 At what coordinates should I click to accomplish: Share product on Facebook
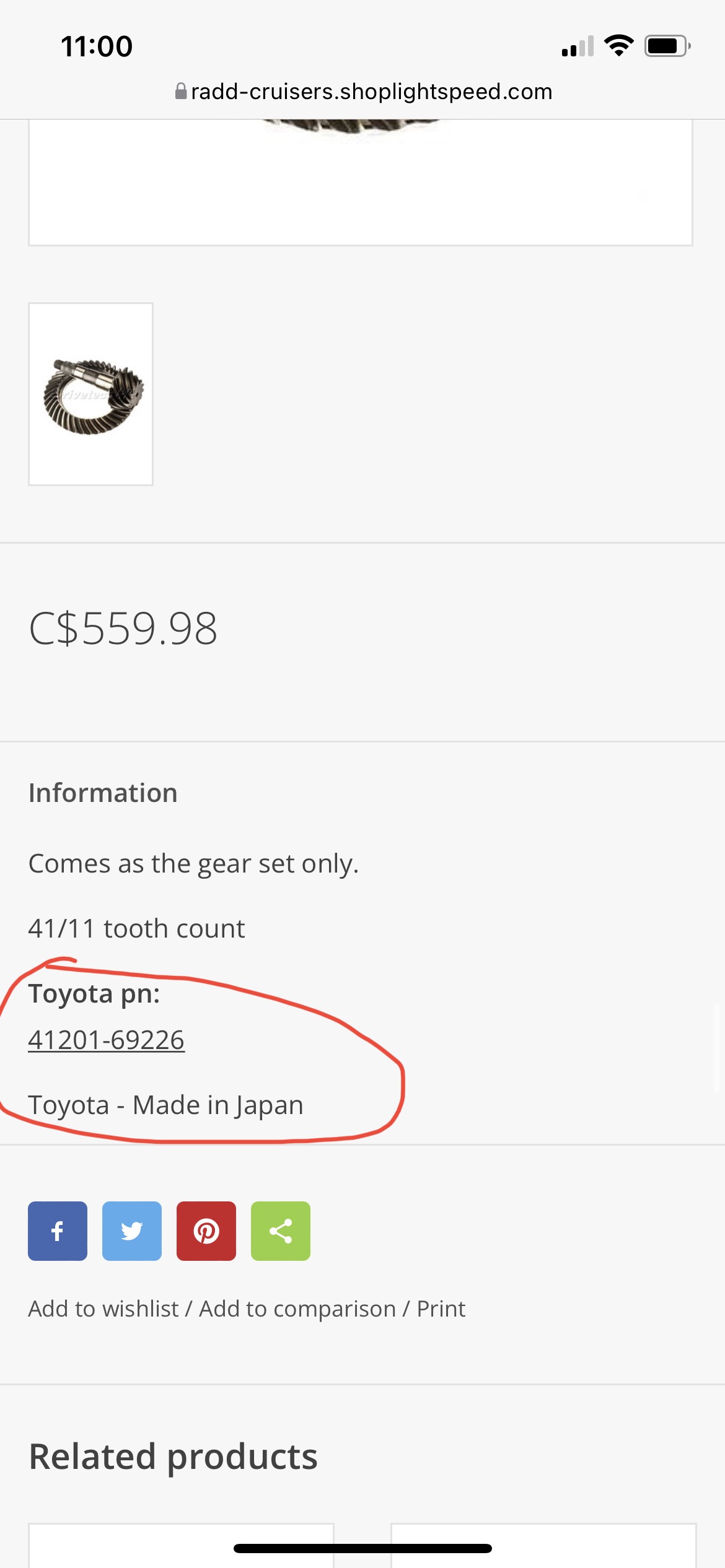tap(58, 1231)
